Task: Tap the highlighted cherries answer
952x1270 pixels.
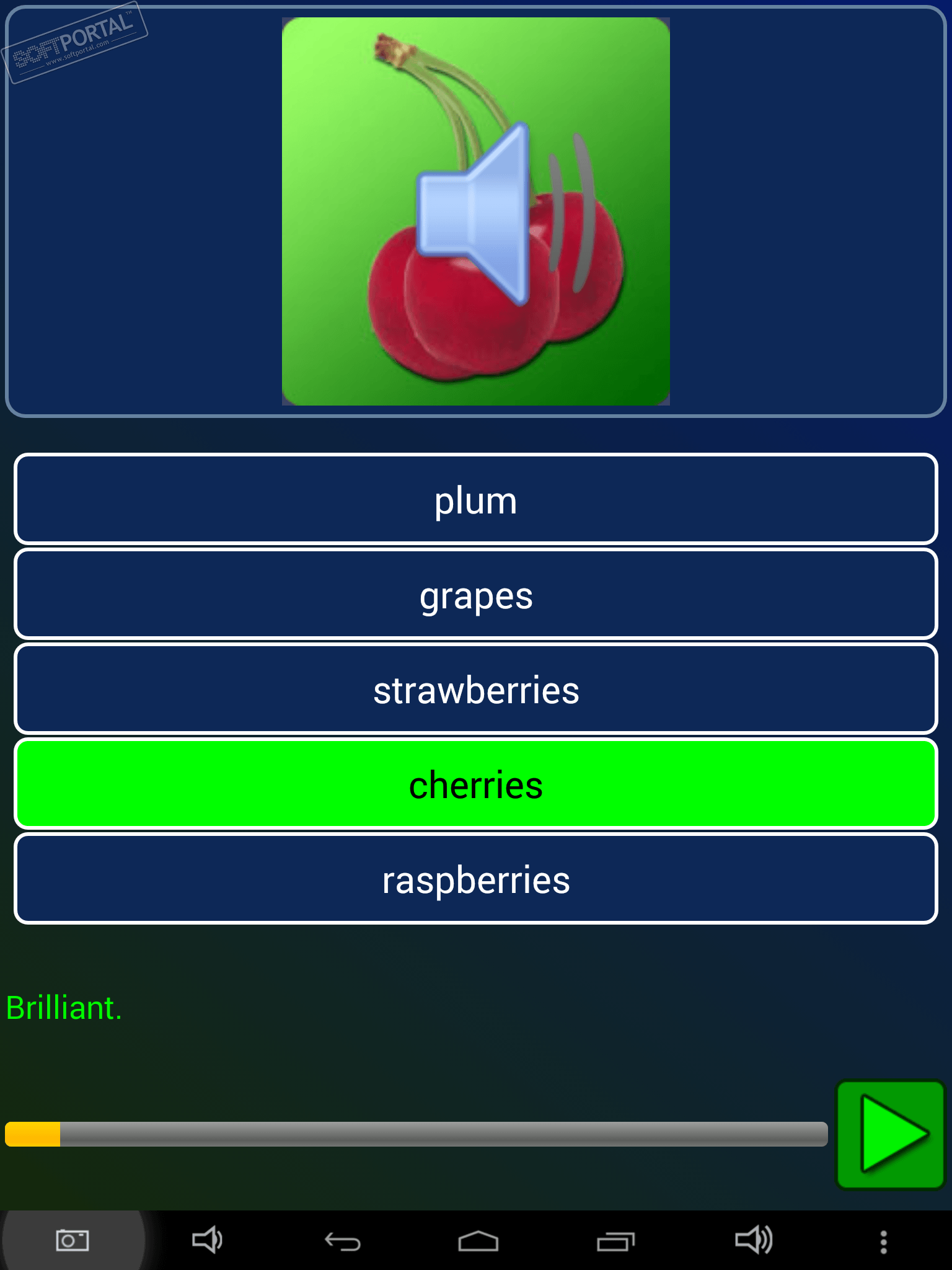Action: point(475,784)
